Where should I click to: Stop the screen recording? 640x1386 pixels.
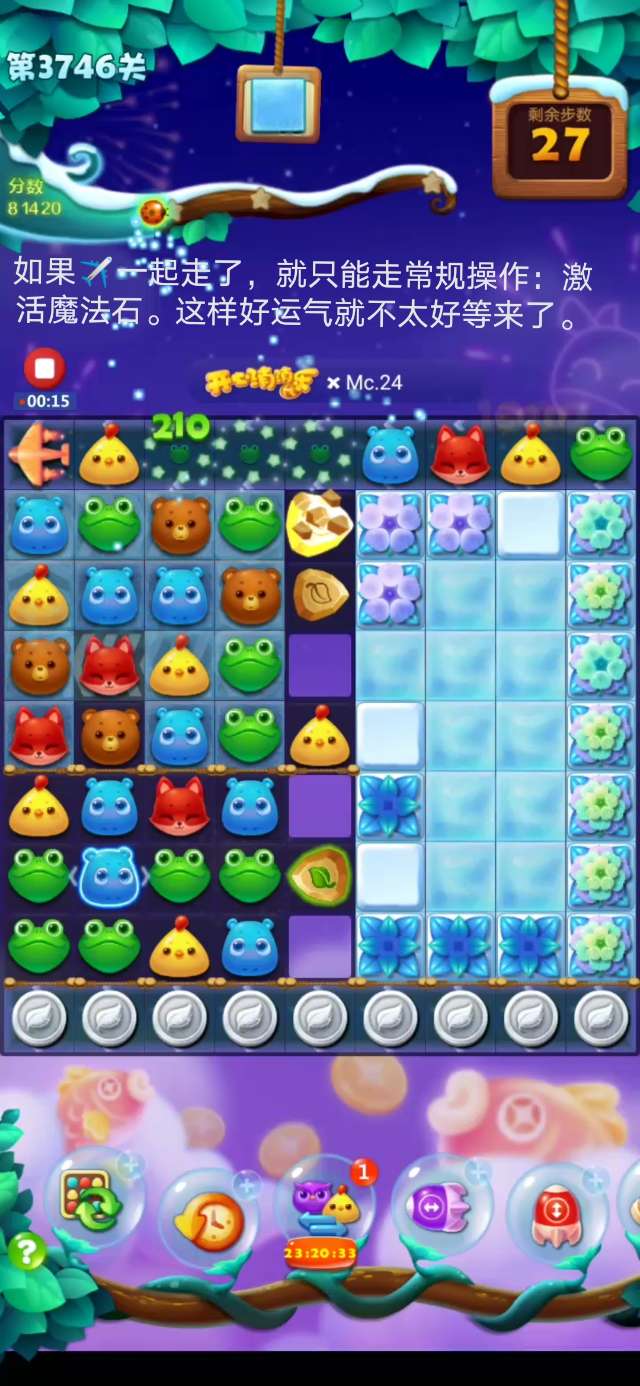point(44,368)
